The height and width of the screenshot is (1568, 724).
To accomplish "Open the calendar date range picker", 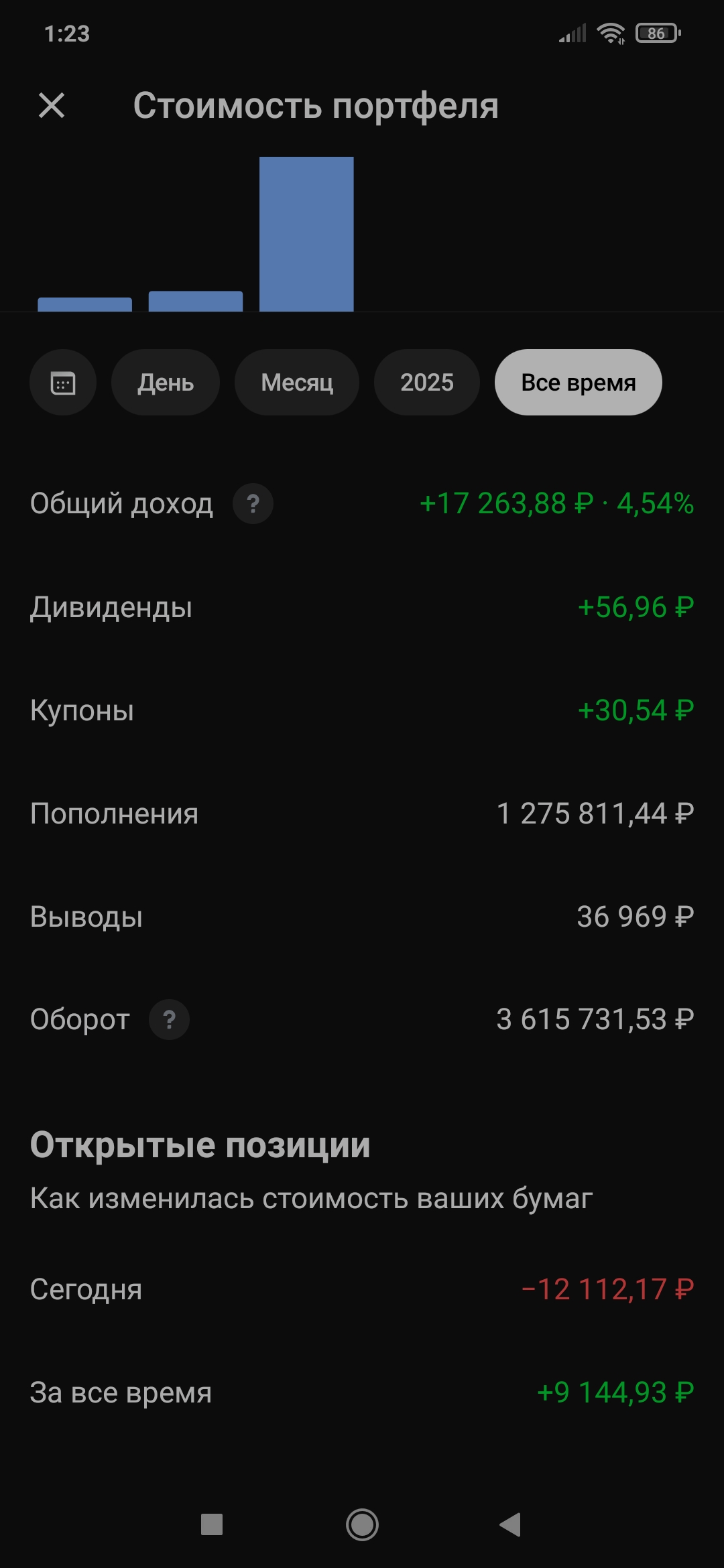I will (x=63, y=383).
